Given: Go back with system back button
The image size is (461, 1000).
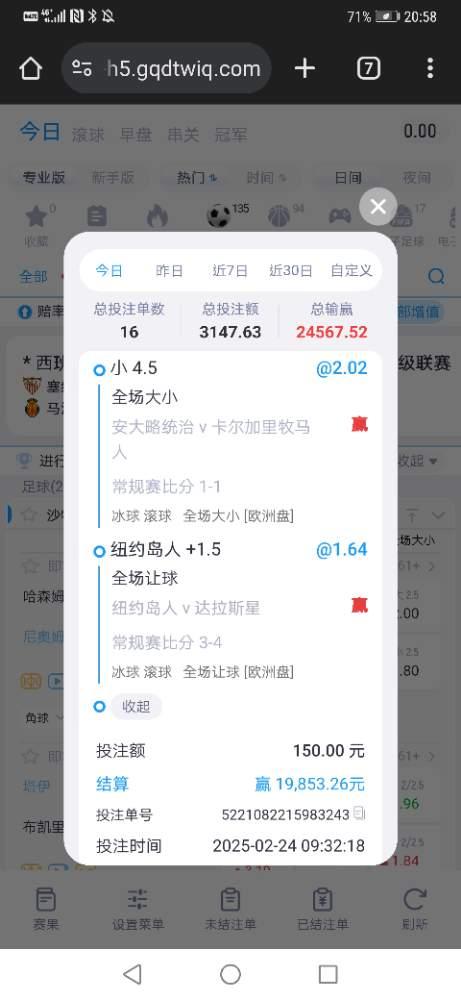Looking at the screenshot, I should click(132, 974).
